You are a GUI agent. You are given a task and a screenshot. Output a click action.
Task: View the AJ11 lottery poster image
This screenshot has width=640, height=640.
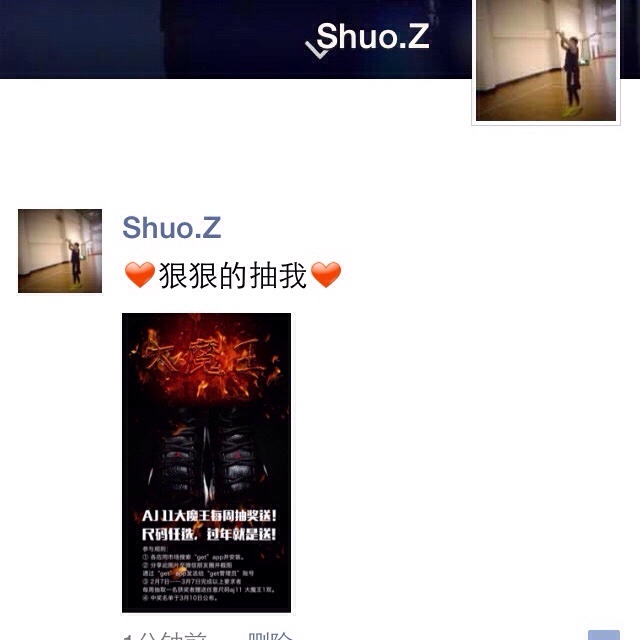(x=206, y=462)
